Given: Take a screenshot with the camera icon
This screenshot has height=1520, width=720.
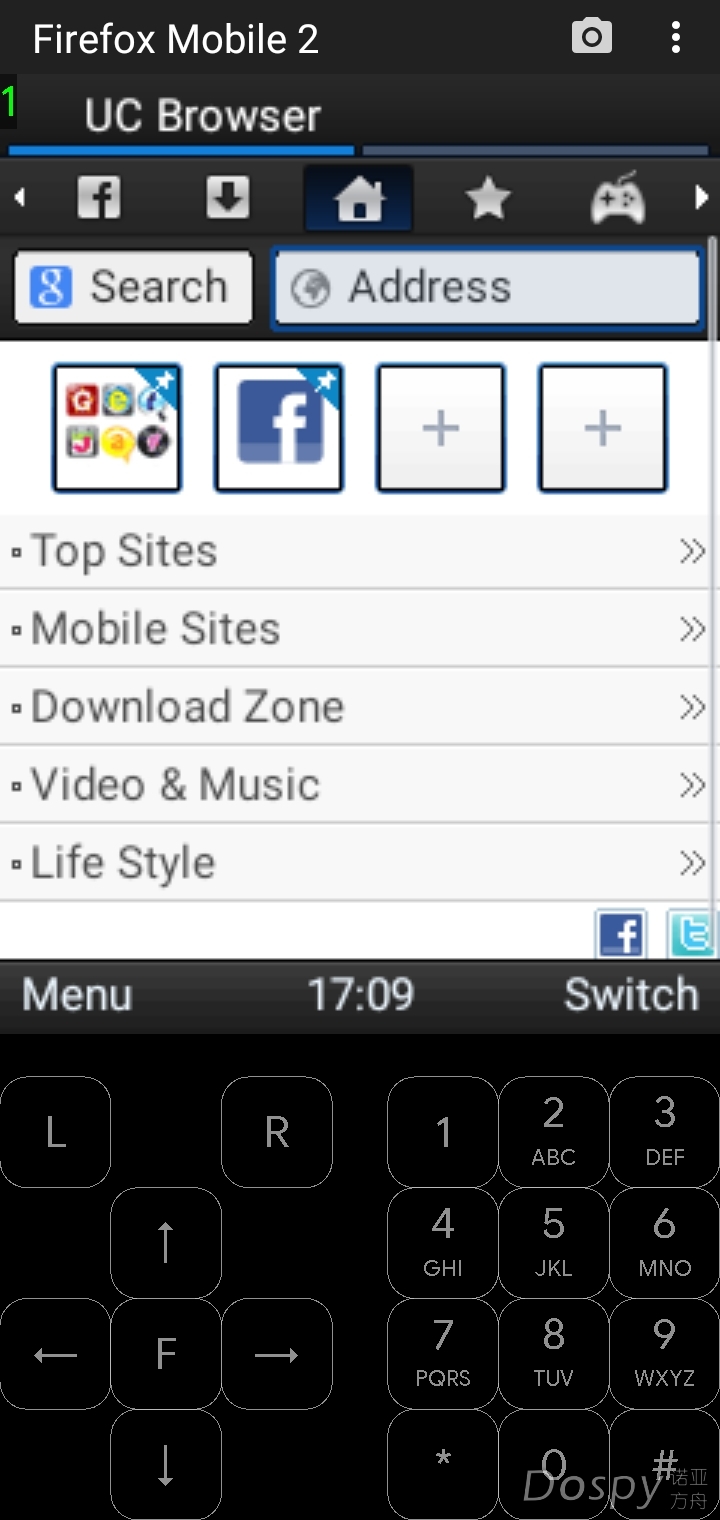Looking at the screenshot, I should (591, 37).
